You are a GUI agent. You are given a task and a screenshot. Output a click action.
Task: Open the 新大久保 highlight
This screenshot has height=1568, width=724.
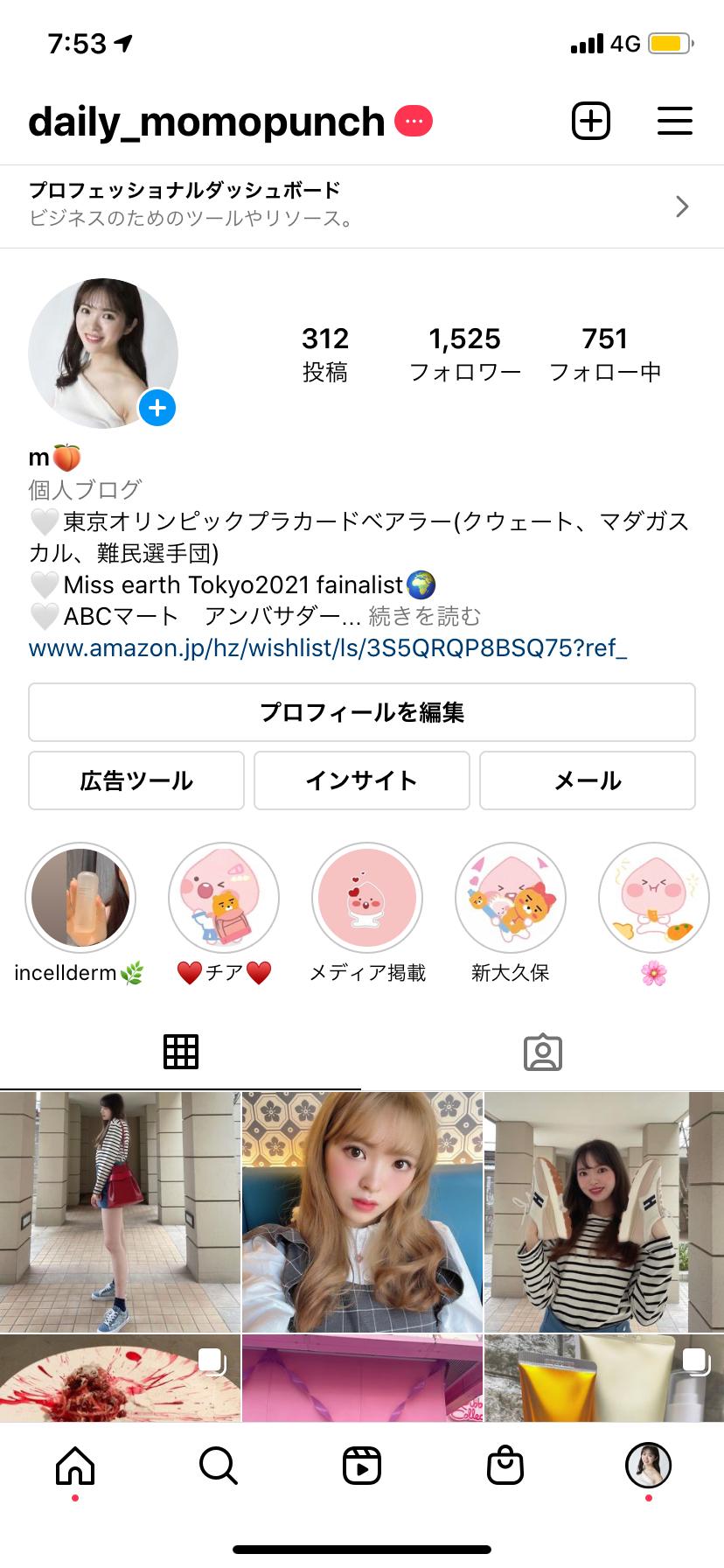(511, 898)
